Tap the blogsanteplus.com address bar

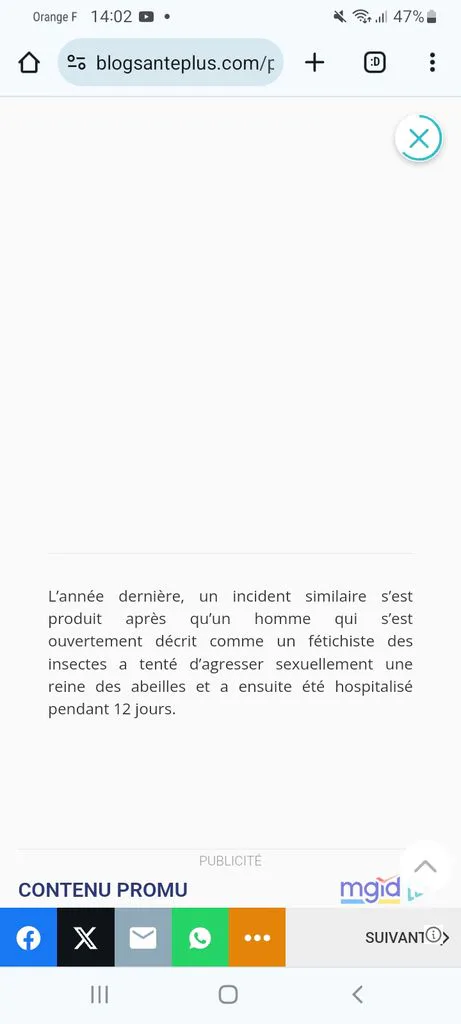click(170, 63)
